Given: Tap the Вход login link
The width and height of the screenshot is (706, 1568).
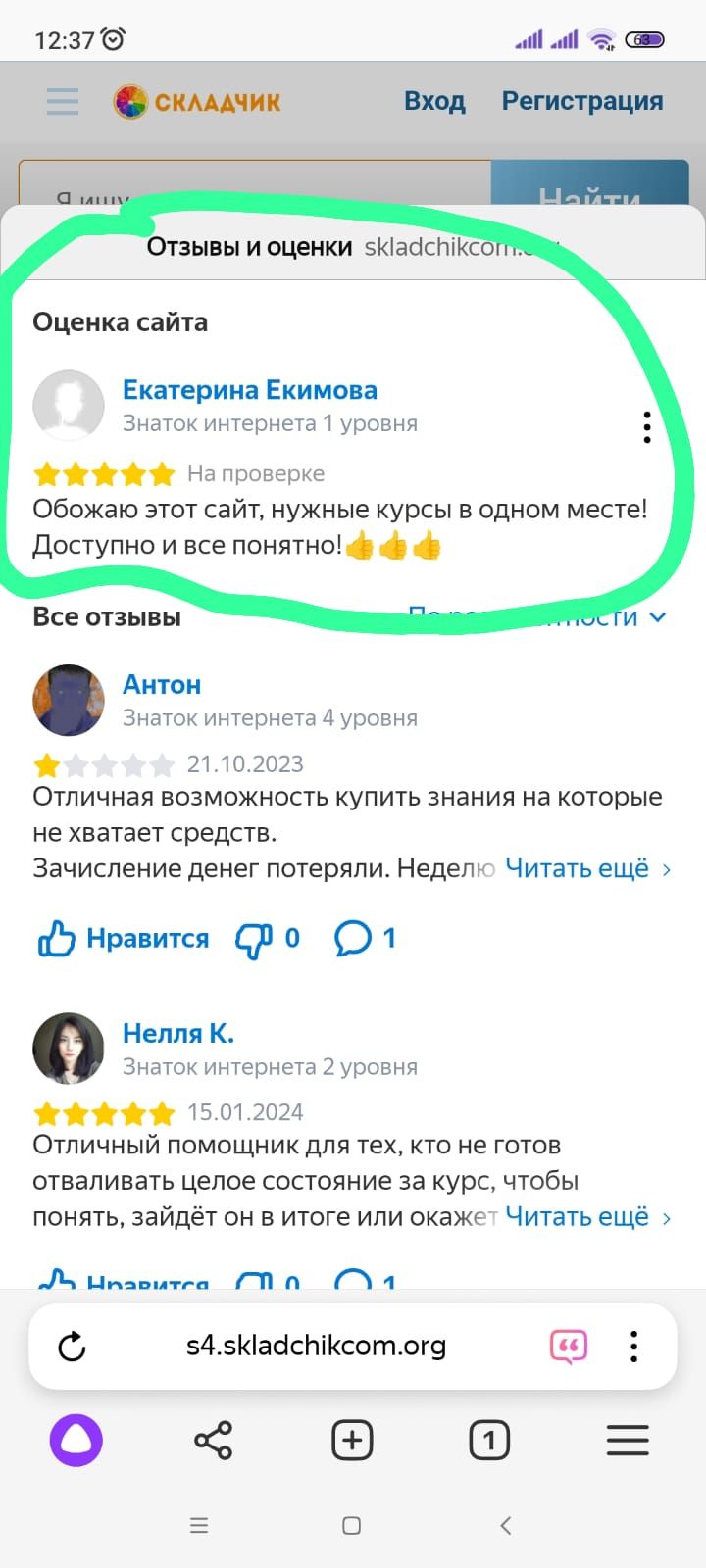Looking at the screenshot, I should coord(434,101).
